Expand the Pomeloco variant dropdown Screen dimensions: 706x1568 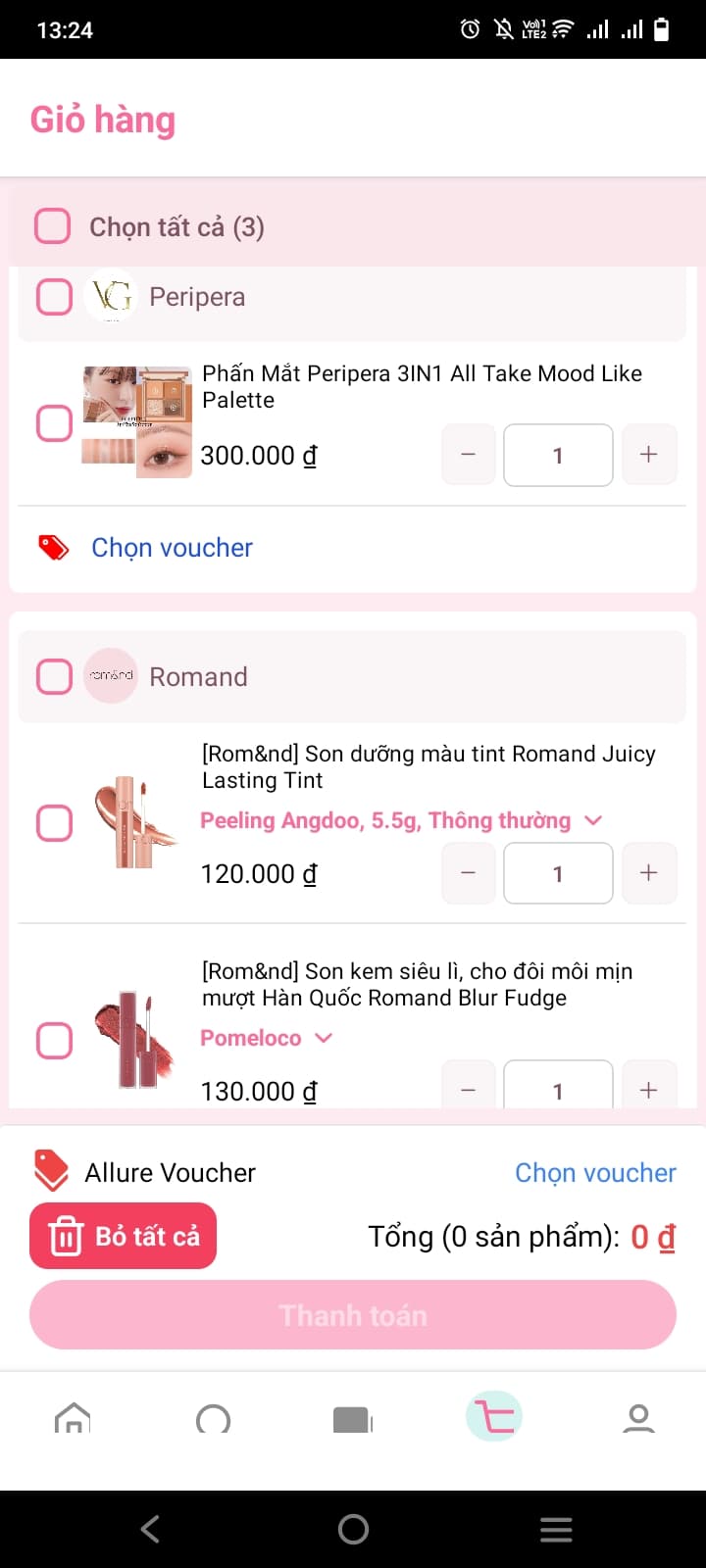[x=324, y=1038]
